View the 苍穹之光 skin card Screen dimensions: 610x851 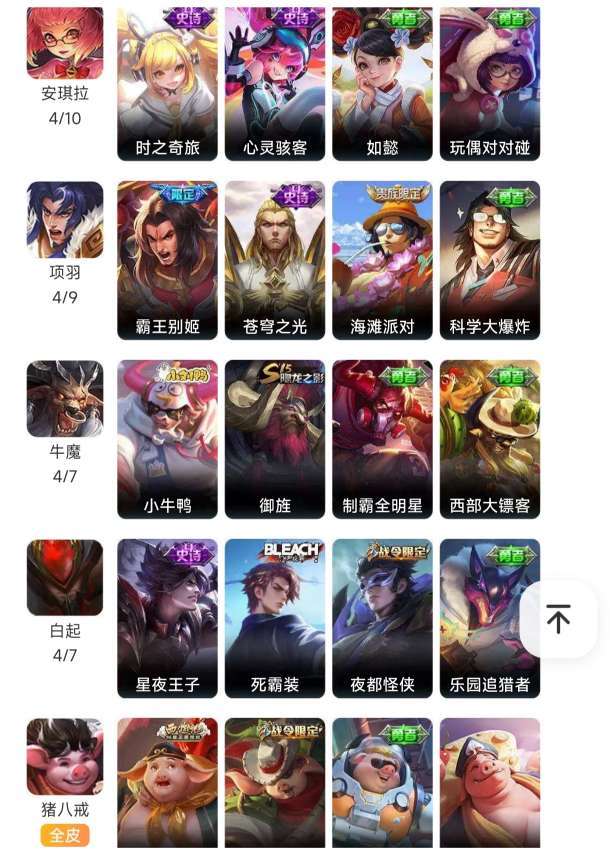[x=275, y=260]
